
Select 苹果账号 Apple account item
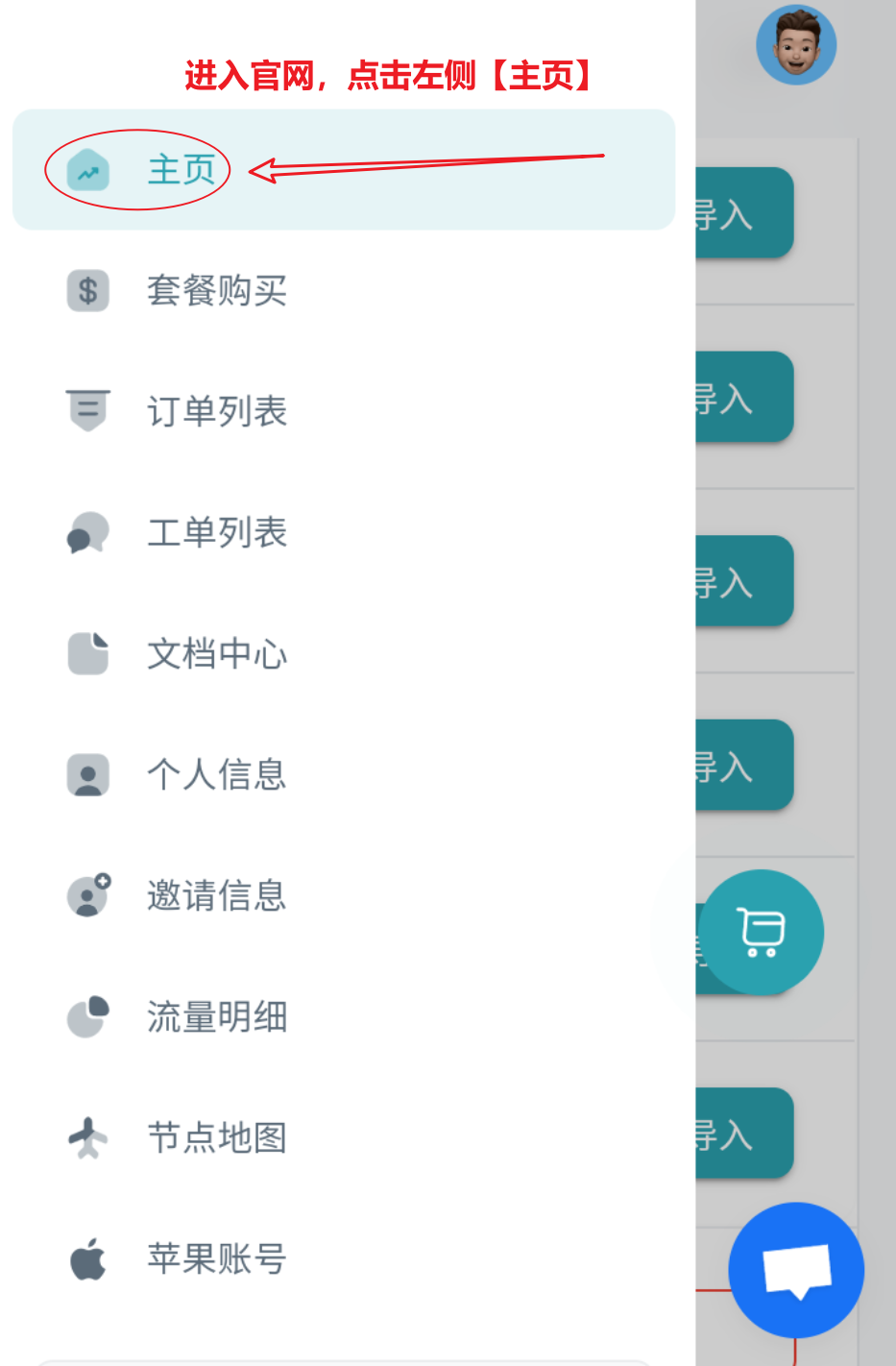click(216, 1258)
